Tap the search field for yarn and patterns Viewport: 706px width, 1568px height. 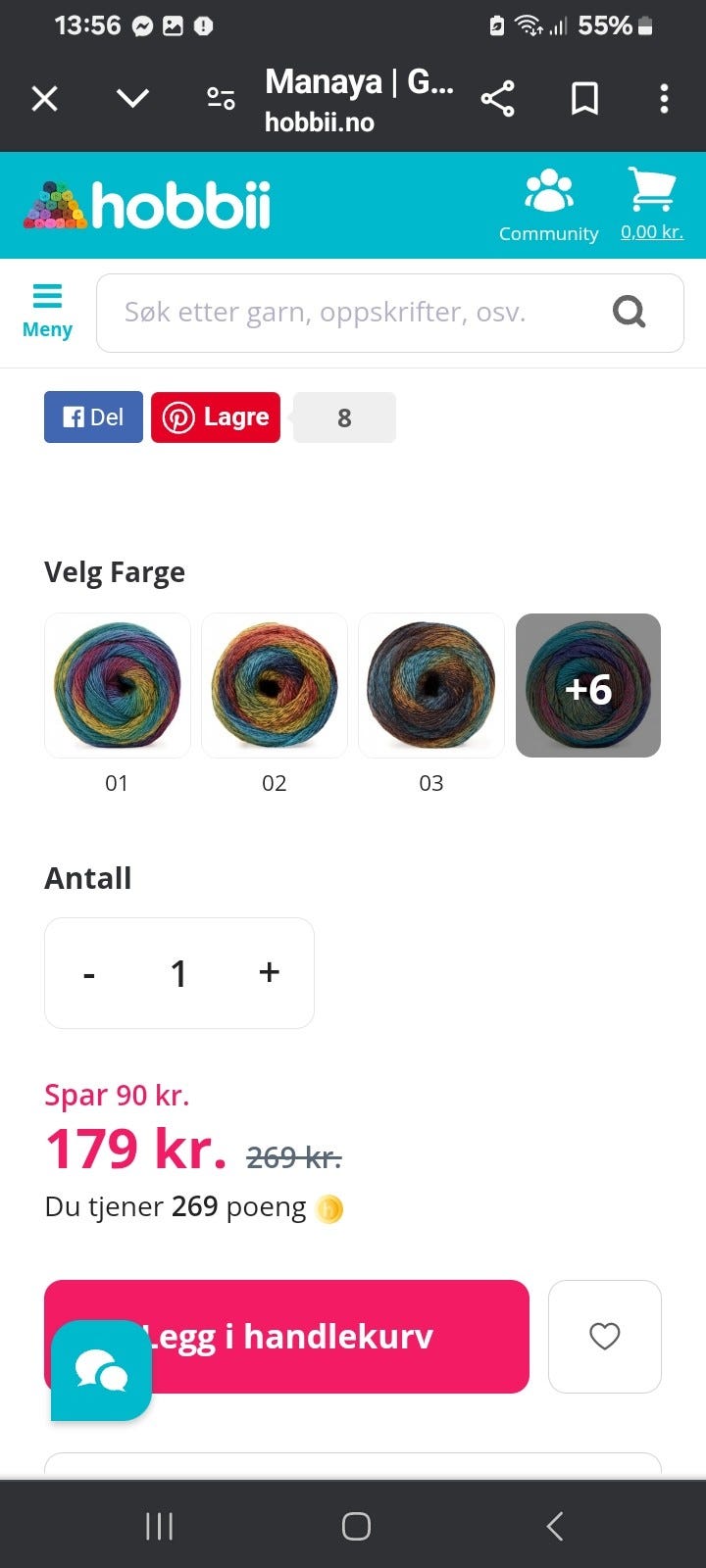[x=389, y=313]
